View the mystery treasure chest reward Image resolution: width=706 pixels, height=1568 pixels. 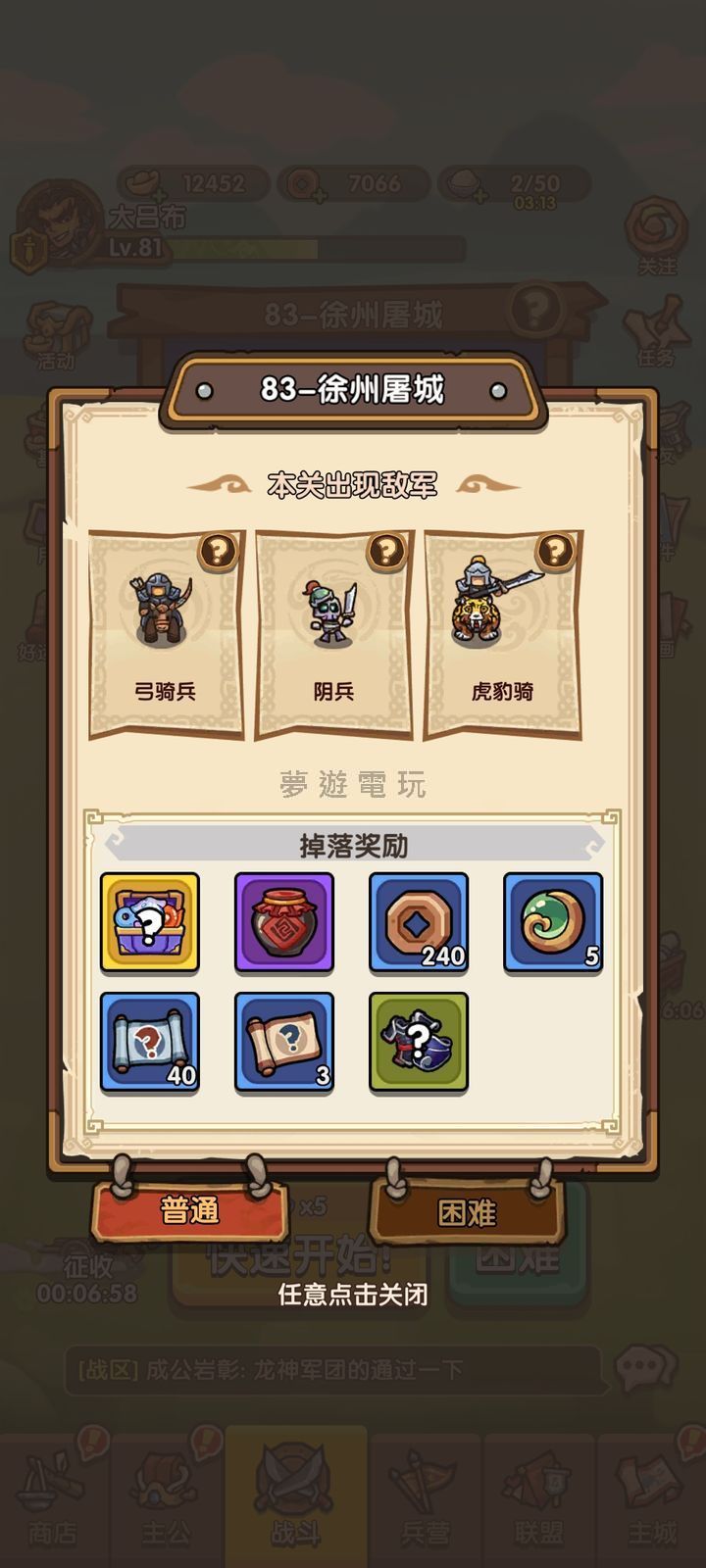pos(150,922)
